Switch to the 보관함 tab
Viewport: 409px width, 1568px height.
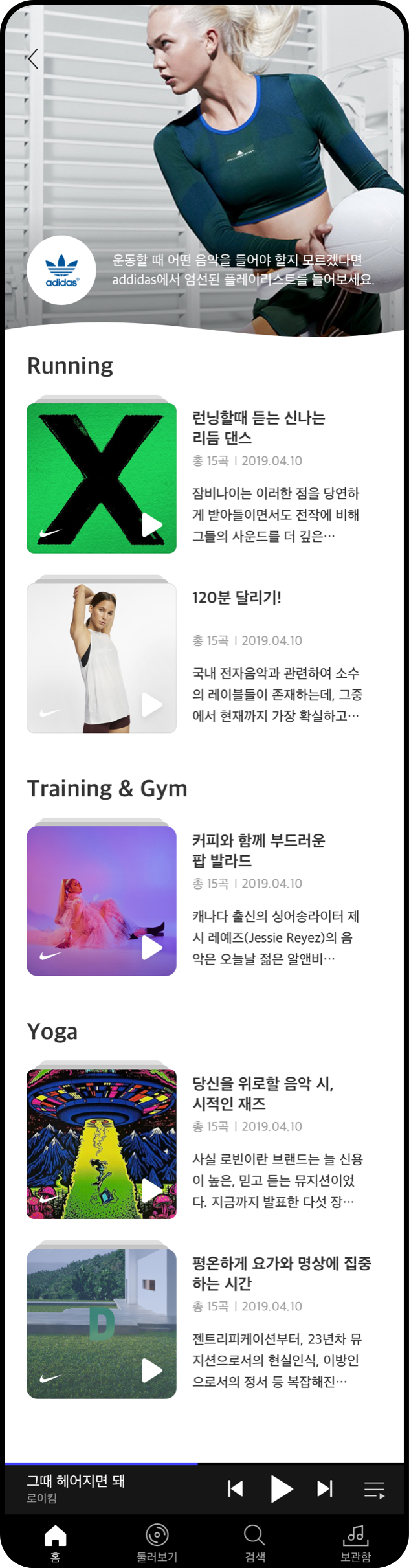(x=355, y=1543)
